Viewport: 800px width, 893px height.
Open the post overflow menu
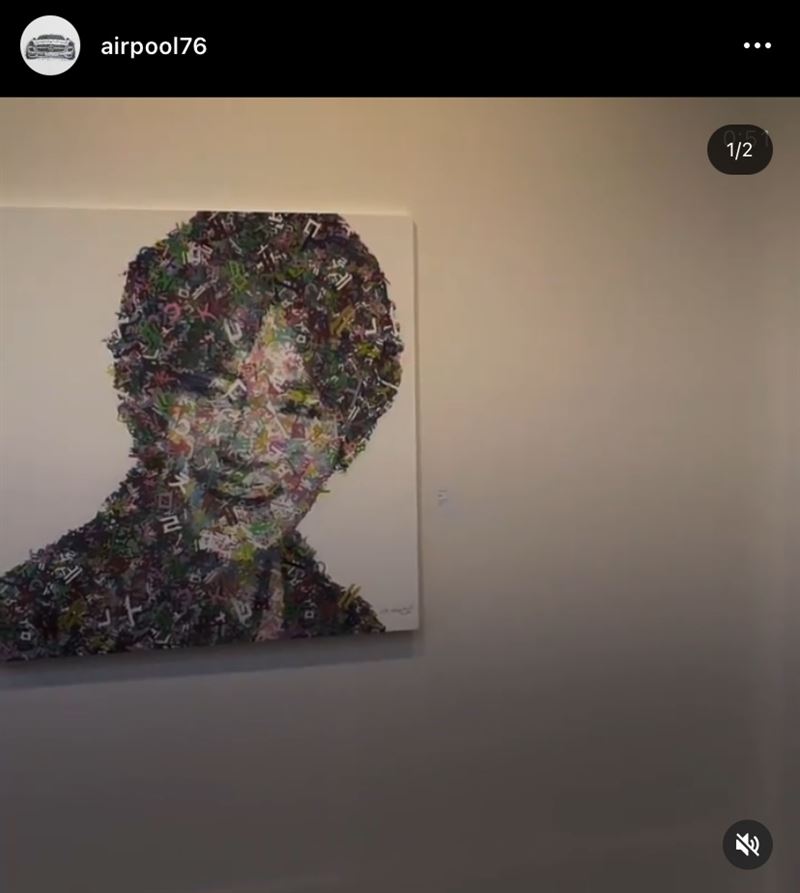pyautogui.click(x=757, y=46)
